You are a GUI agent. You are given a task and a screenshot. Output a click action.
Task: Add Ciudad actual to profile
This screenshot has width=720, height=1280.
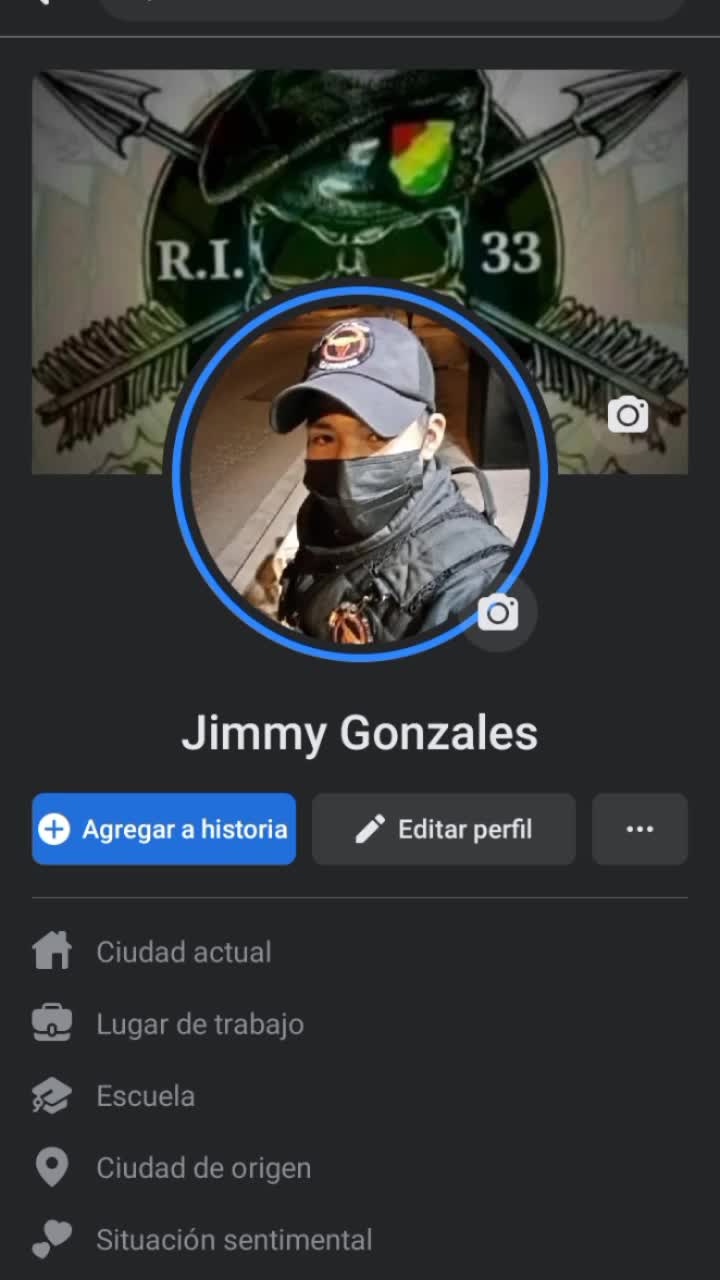[183, 952]
